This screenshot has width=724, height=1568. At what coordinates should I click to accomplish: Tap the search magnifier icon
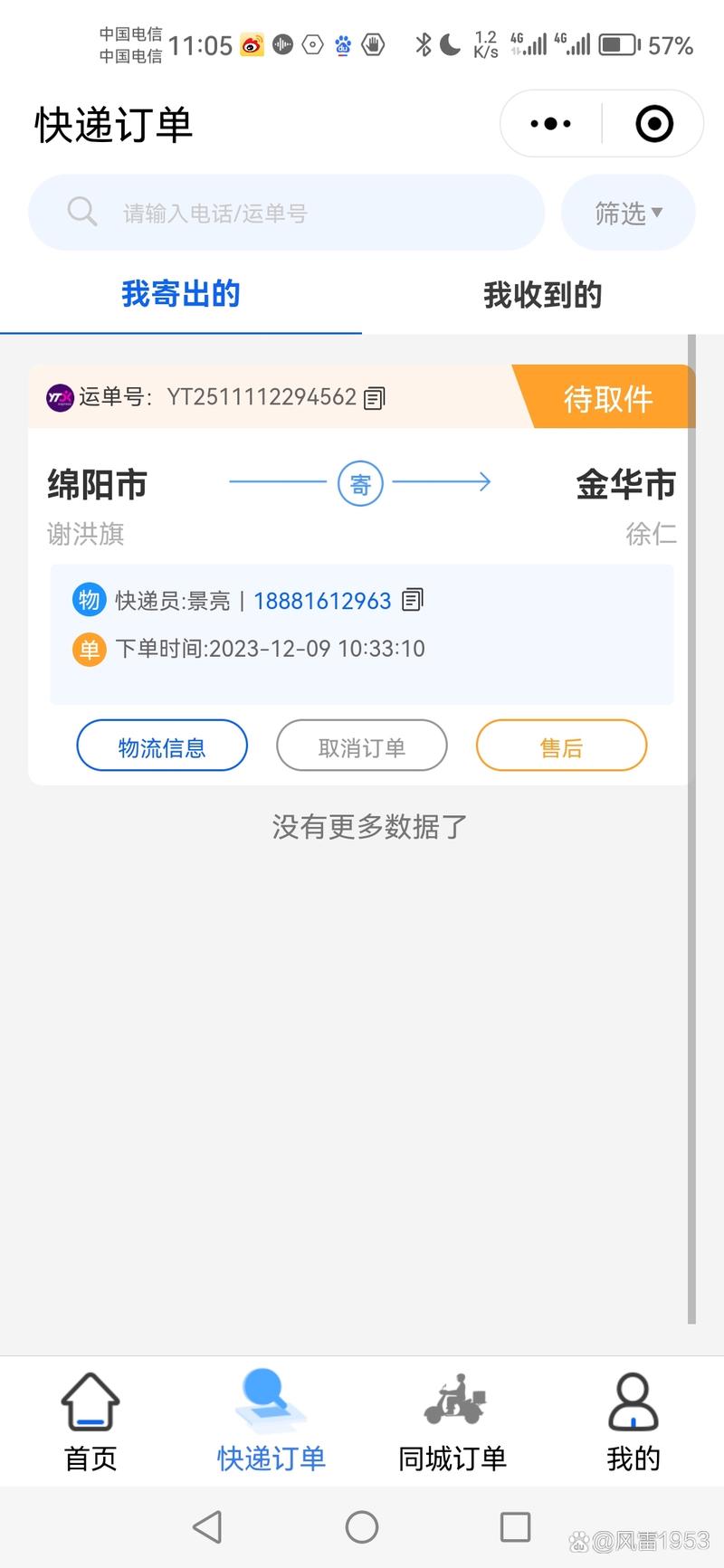click(82, 212)
